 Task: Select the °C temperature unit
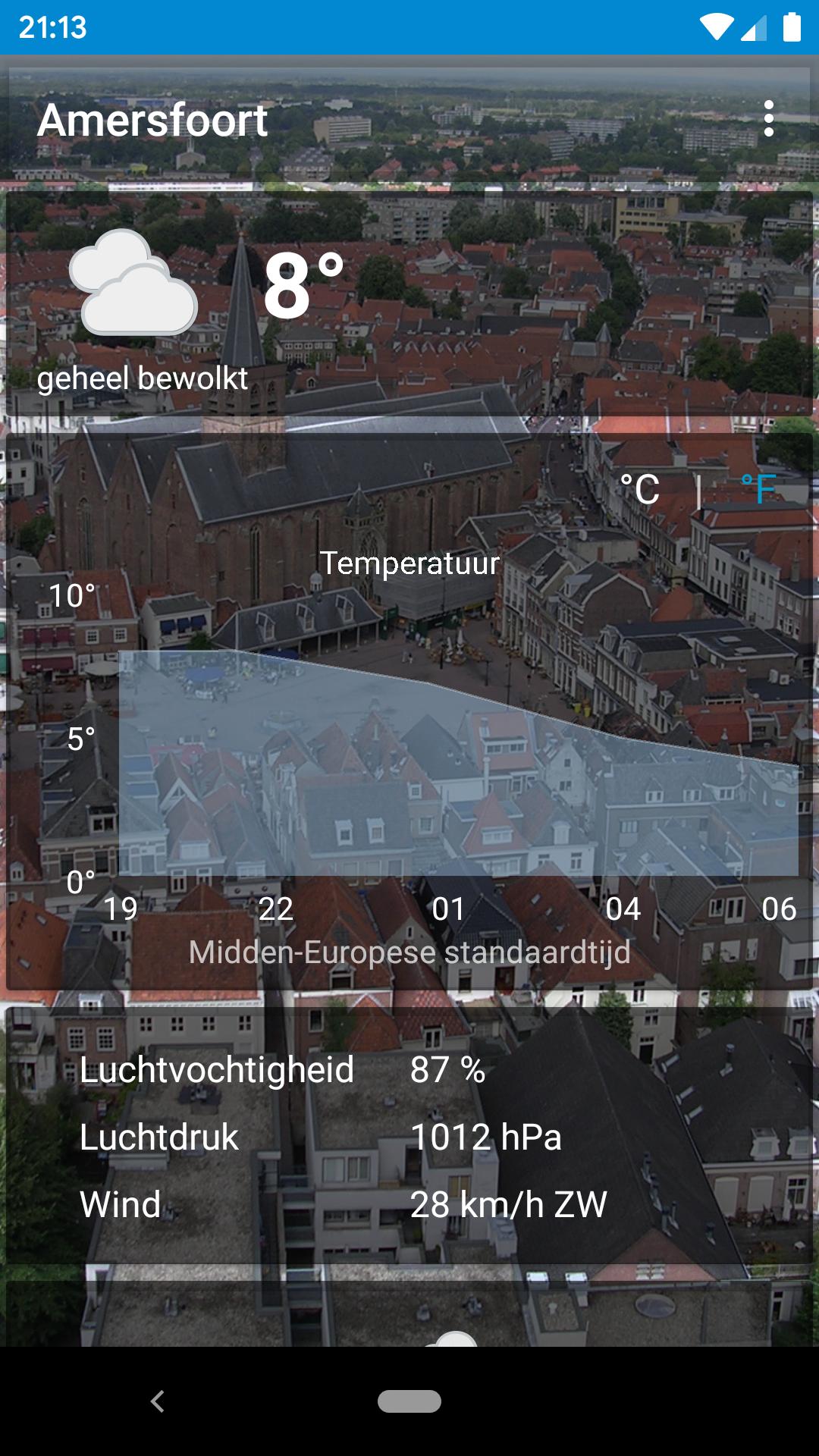click(639, 490)
